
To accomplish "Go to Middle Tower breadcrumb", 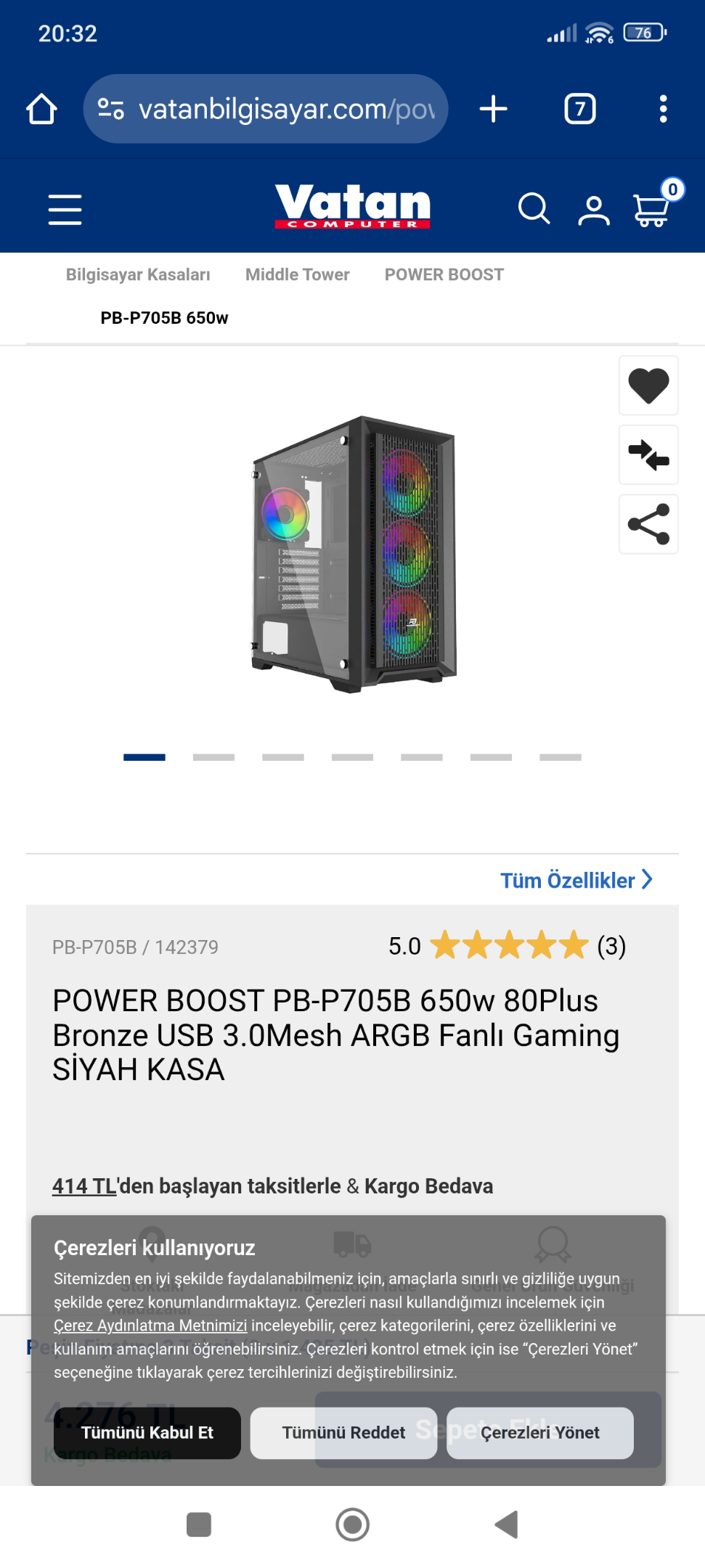I will click(297, 274).
